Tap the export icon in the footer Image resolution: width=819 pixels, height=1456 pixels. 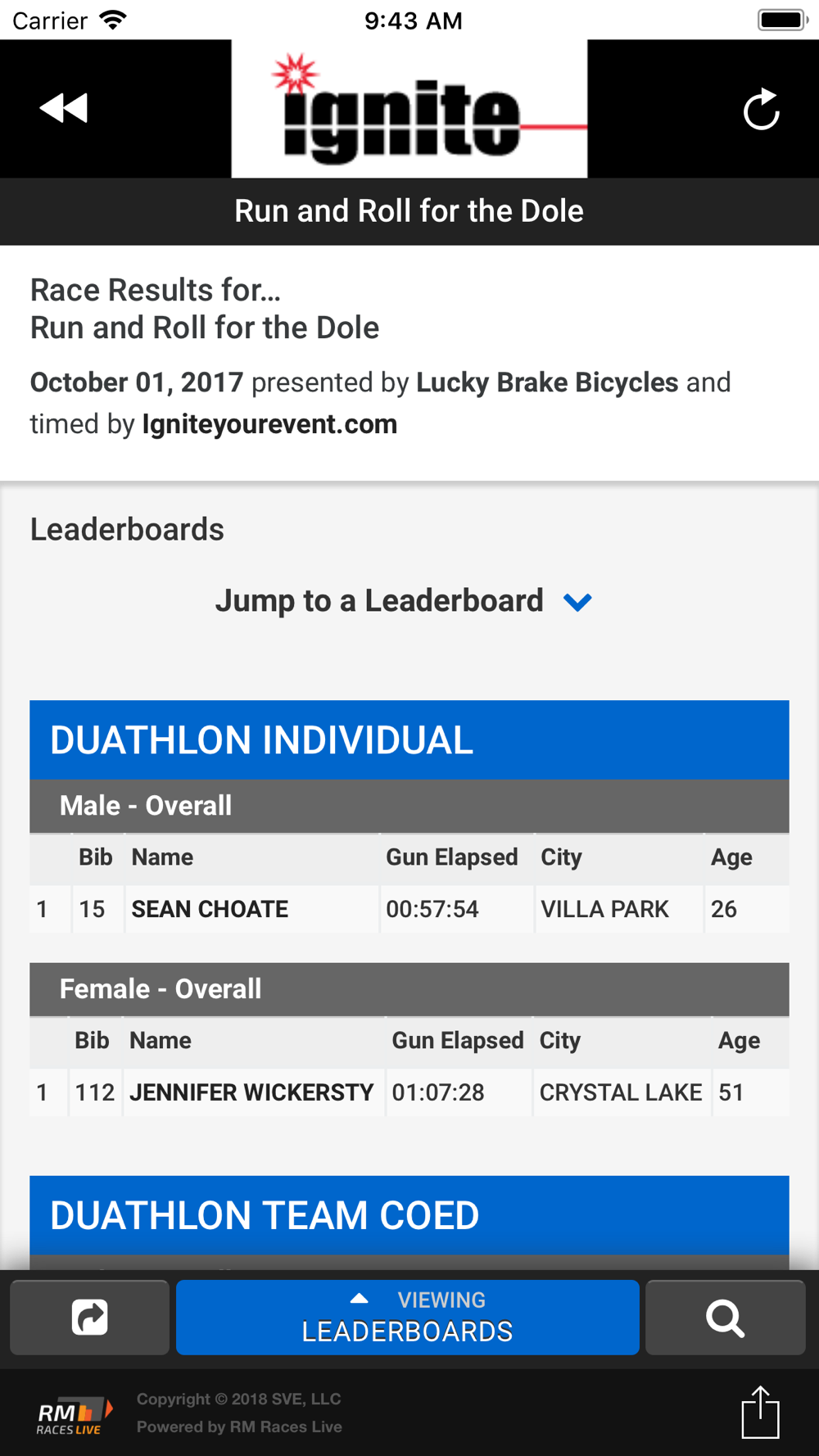click(760, 1412)
